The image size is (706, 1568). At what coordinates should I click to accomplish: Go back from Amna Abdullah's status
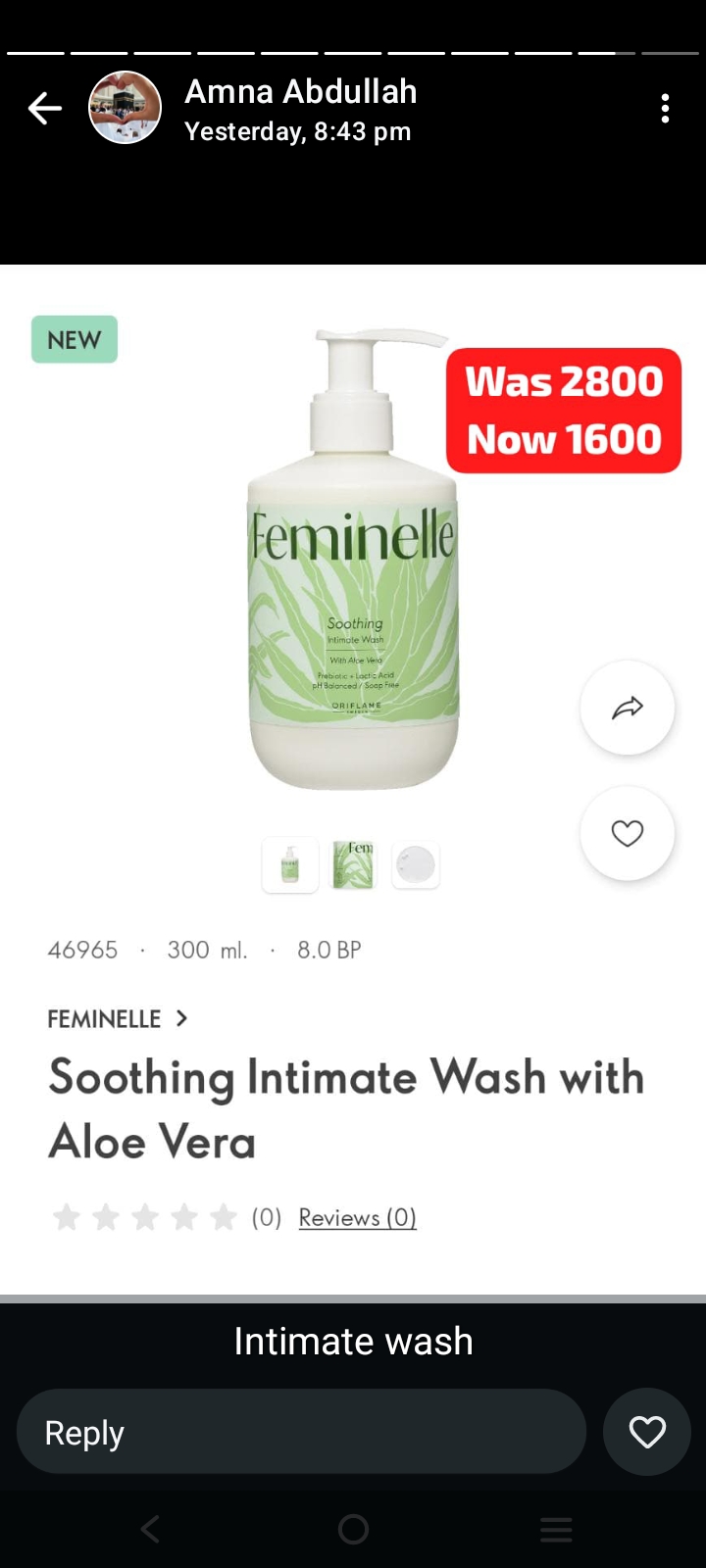(45, 109)
